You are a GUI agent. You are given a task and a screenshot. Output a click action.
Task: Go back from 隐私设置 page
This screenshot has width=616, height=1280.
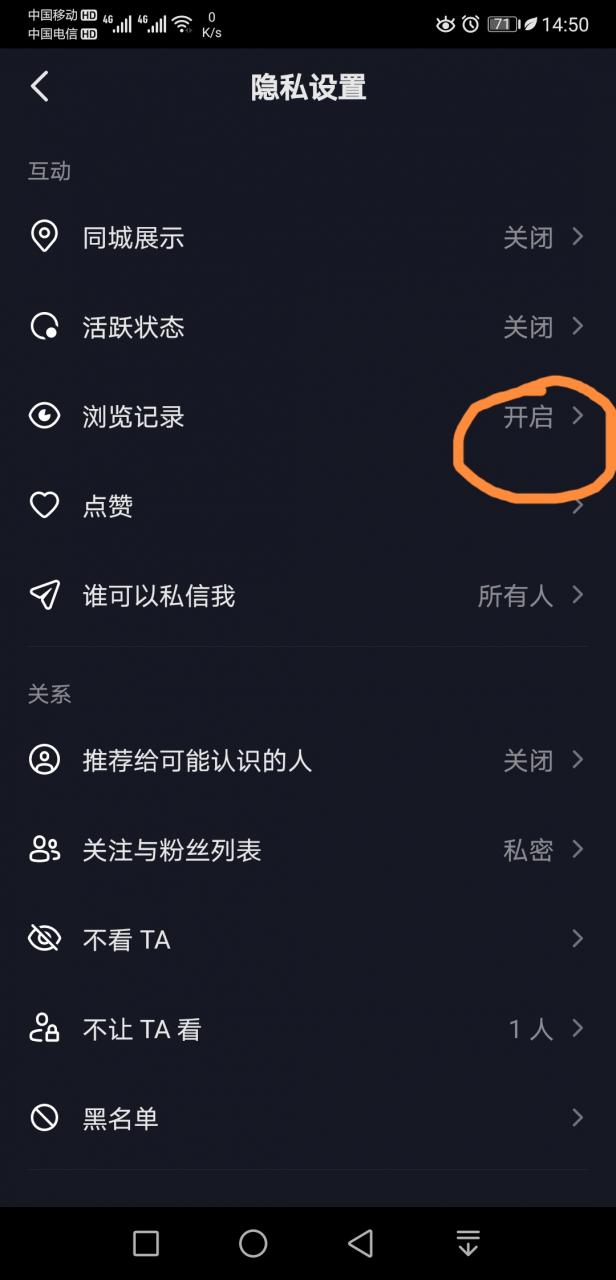pyautogui.click(x=40, y=87)
